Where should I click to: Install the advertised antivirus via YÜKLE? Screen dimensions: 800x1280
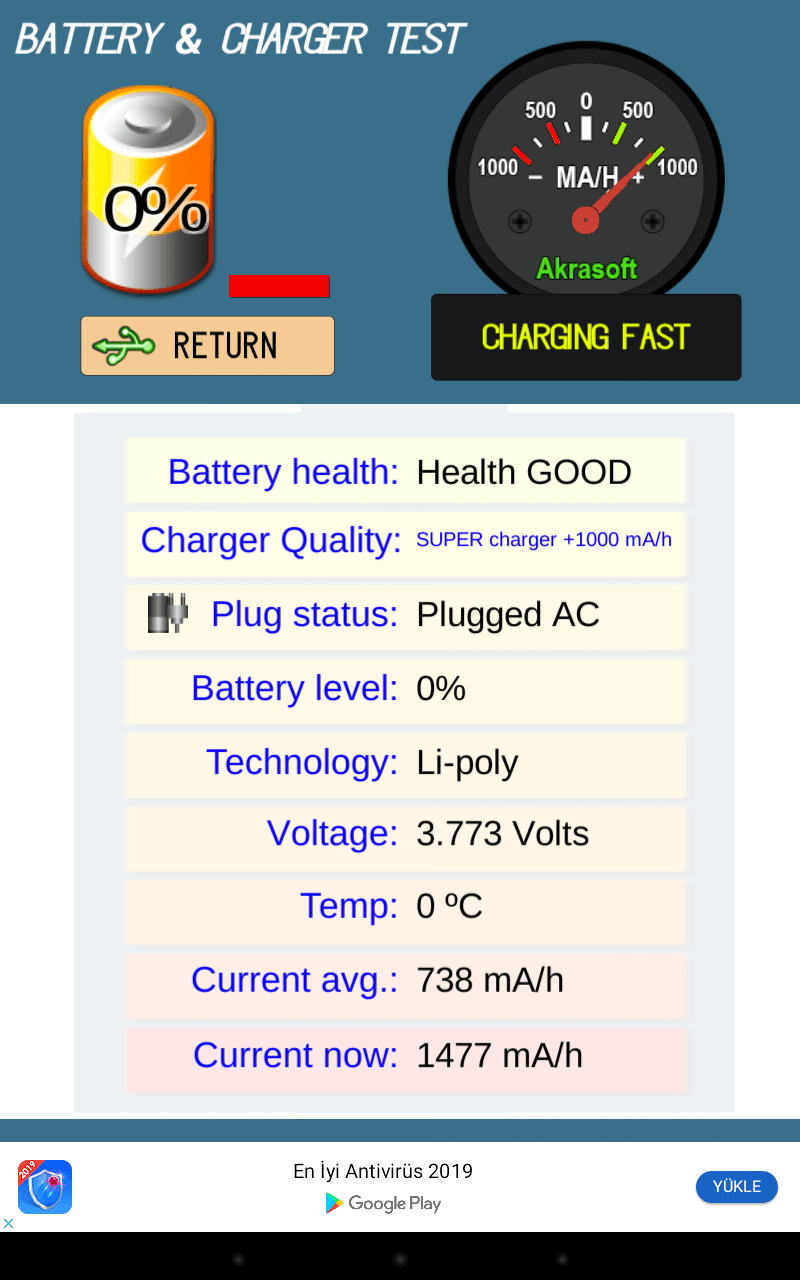[x=736, y=1187]
